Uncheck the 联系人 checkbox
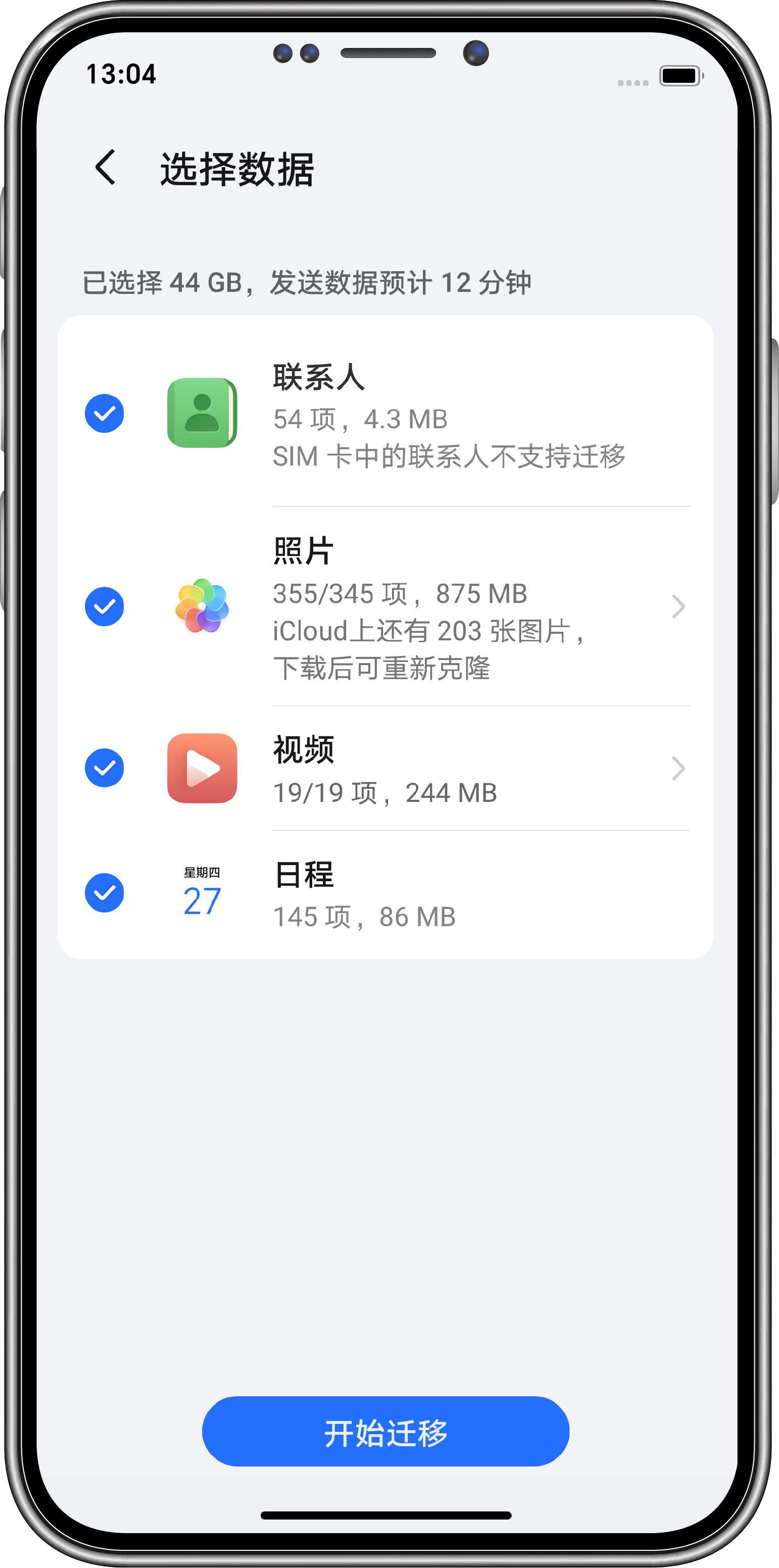This screenshot has width=779, height=1568. click(104, 413)
